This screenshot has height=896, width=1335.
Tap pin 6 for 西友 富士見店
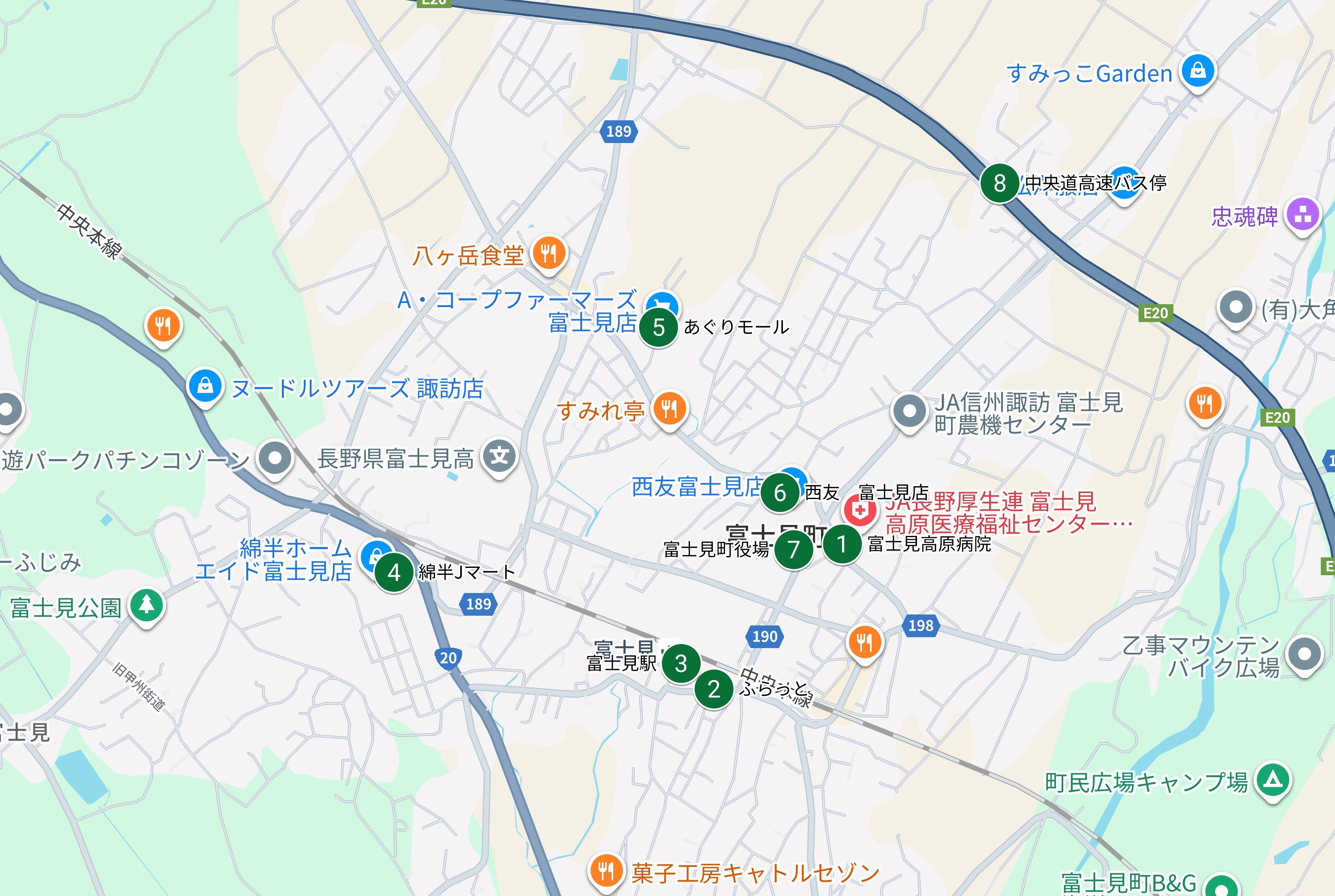coord(780,493)
